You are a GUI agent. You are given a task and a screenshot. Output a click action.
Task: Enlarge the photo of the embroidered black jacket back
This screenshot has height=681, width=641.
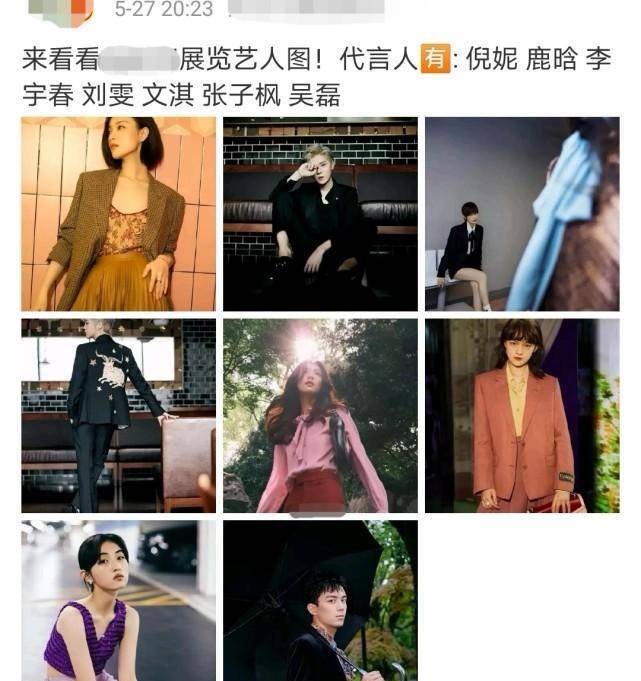(118, 415)
